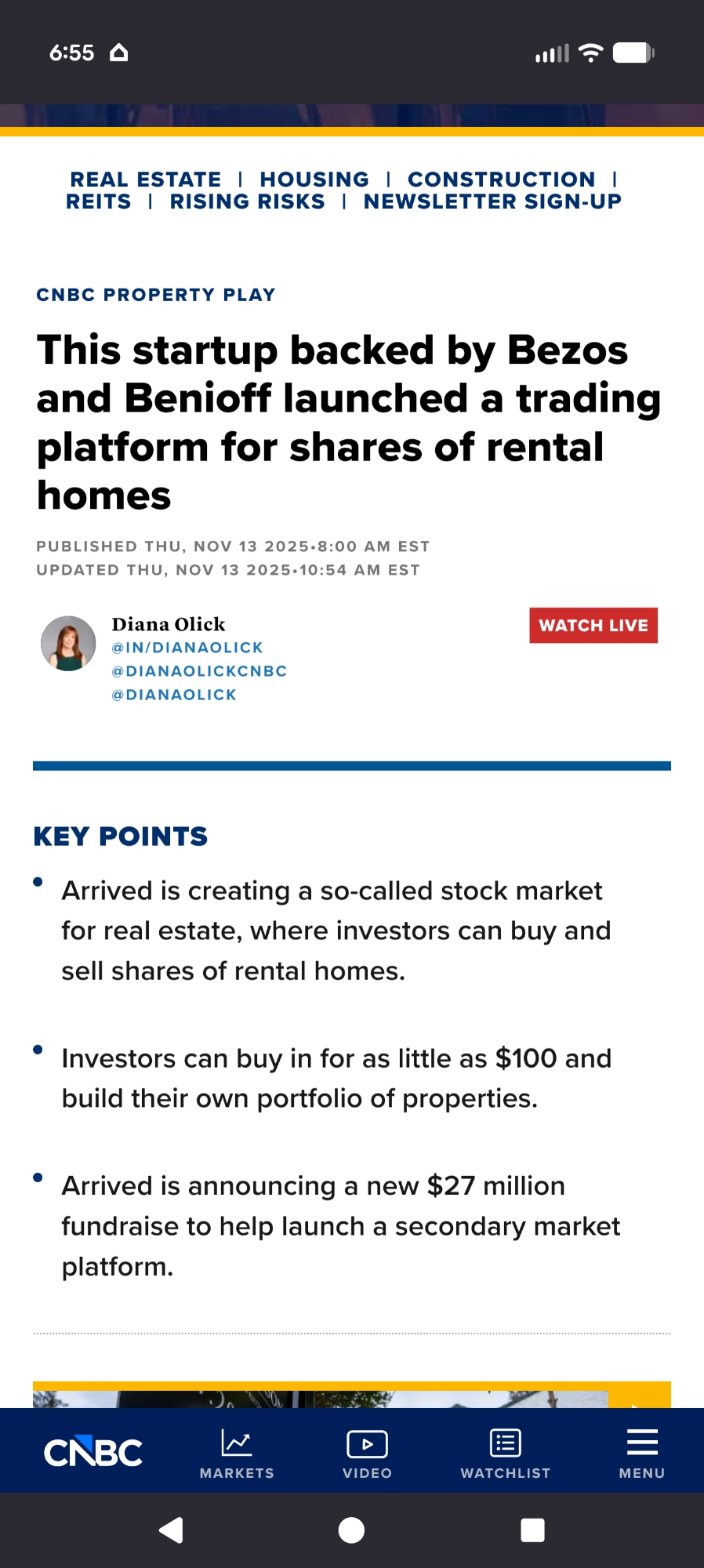The height and width of the screenshot is (1568, 704).
Task: Open the Real Estate section link
Action: [x=146, y=180]
